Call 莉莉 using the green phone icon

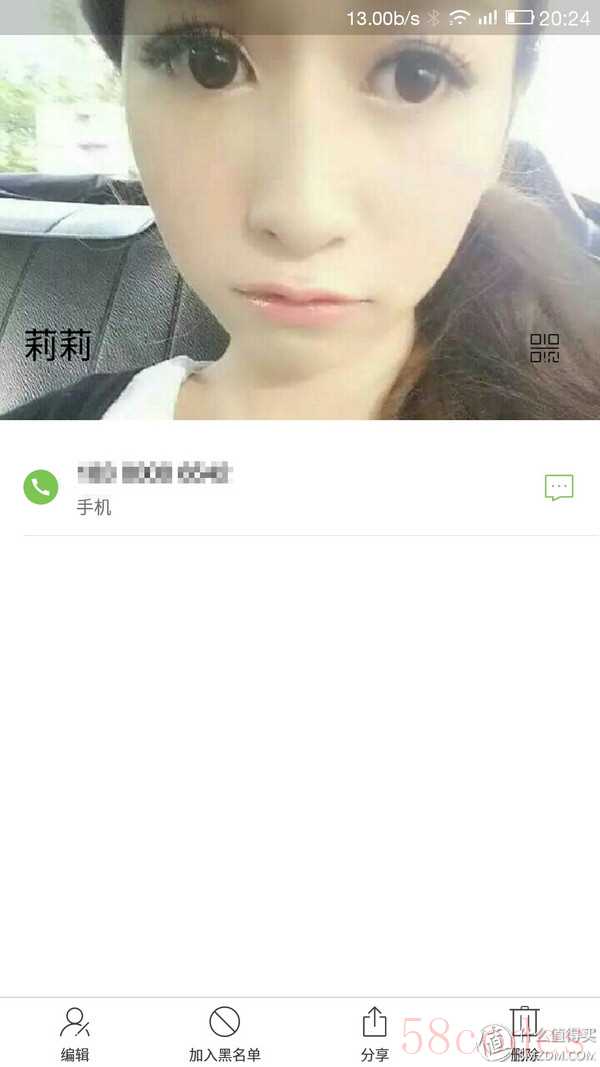[41, 487]
